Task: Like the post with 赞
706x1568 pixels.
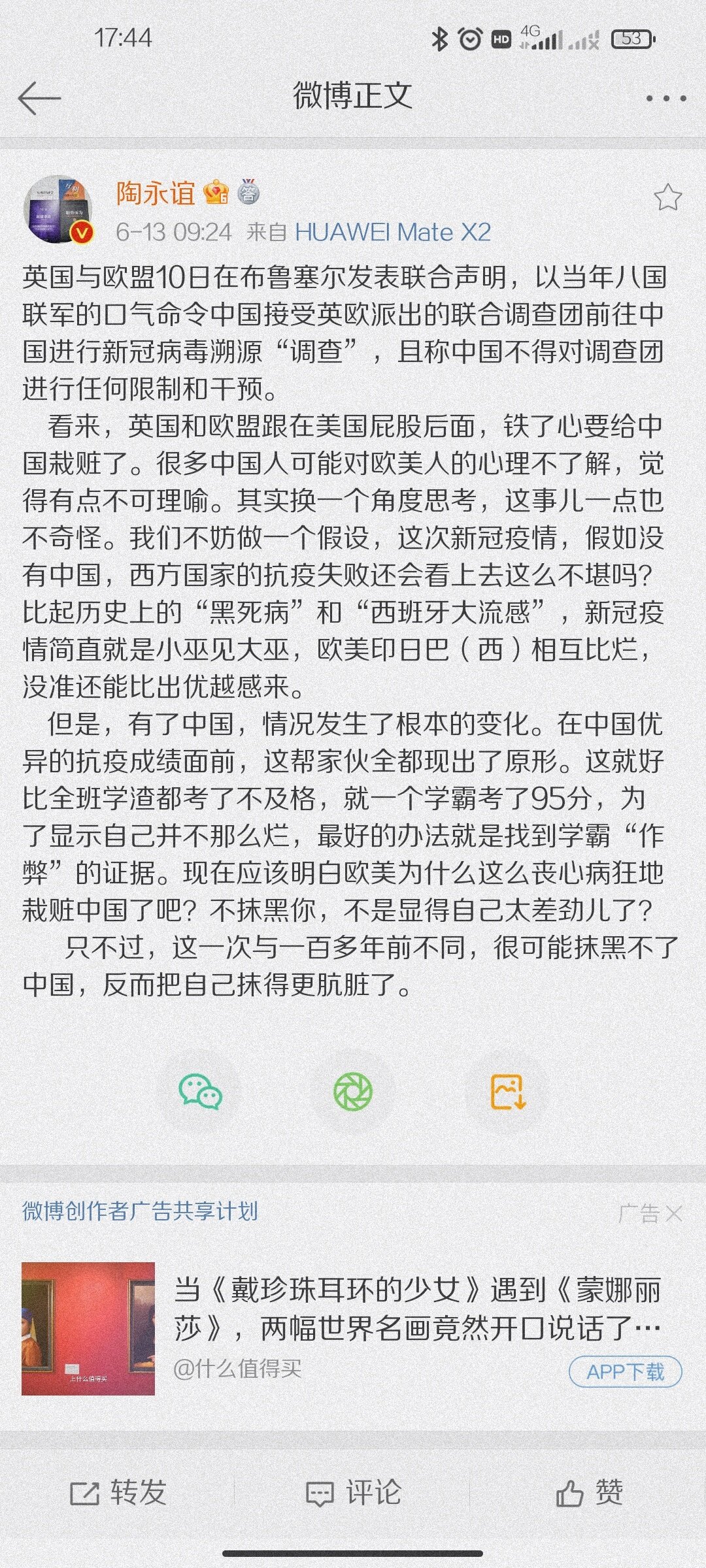Action: 590,1493
